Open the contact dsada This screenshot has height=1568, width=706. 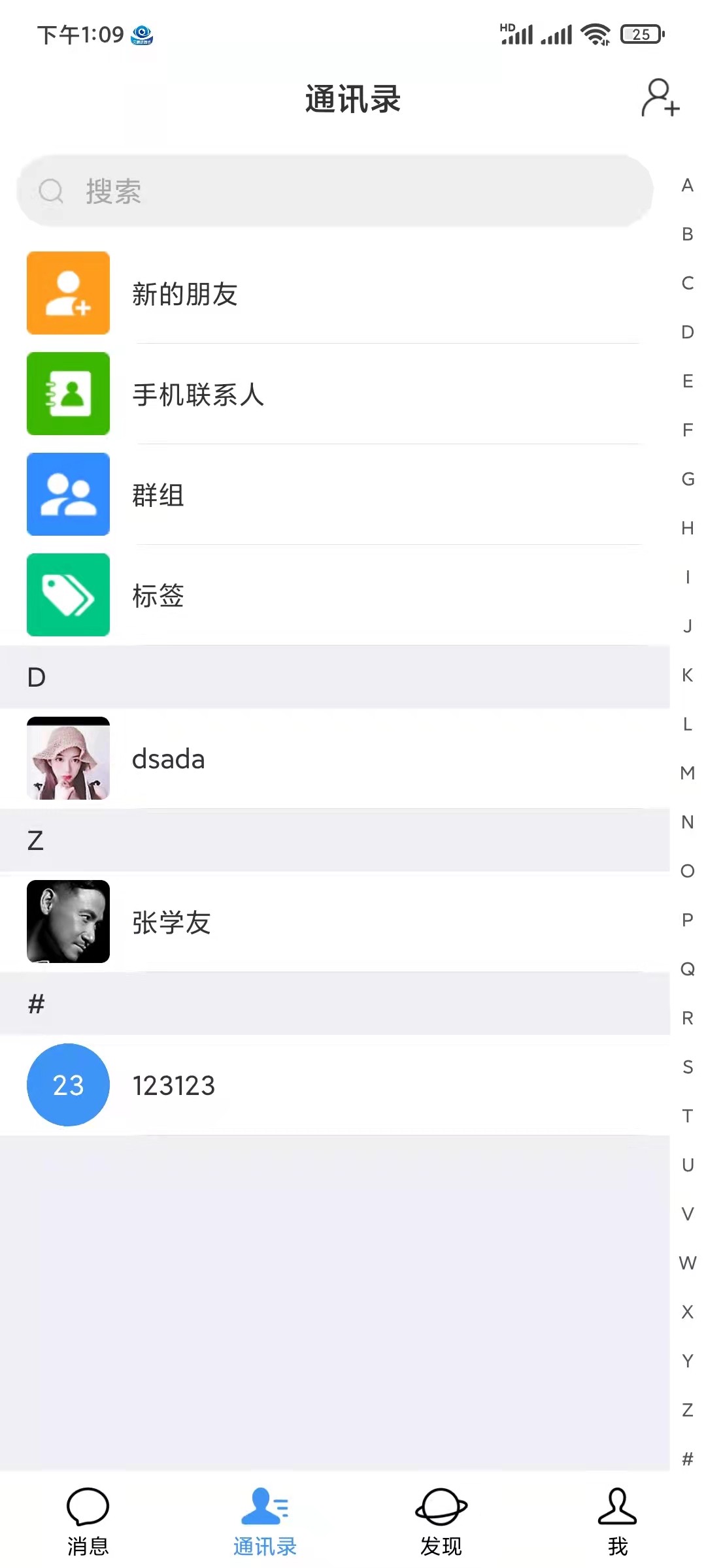tap(261, 759)
